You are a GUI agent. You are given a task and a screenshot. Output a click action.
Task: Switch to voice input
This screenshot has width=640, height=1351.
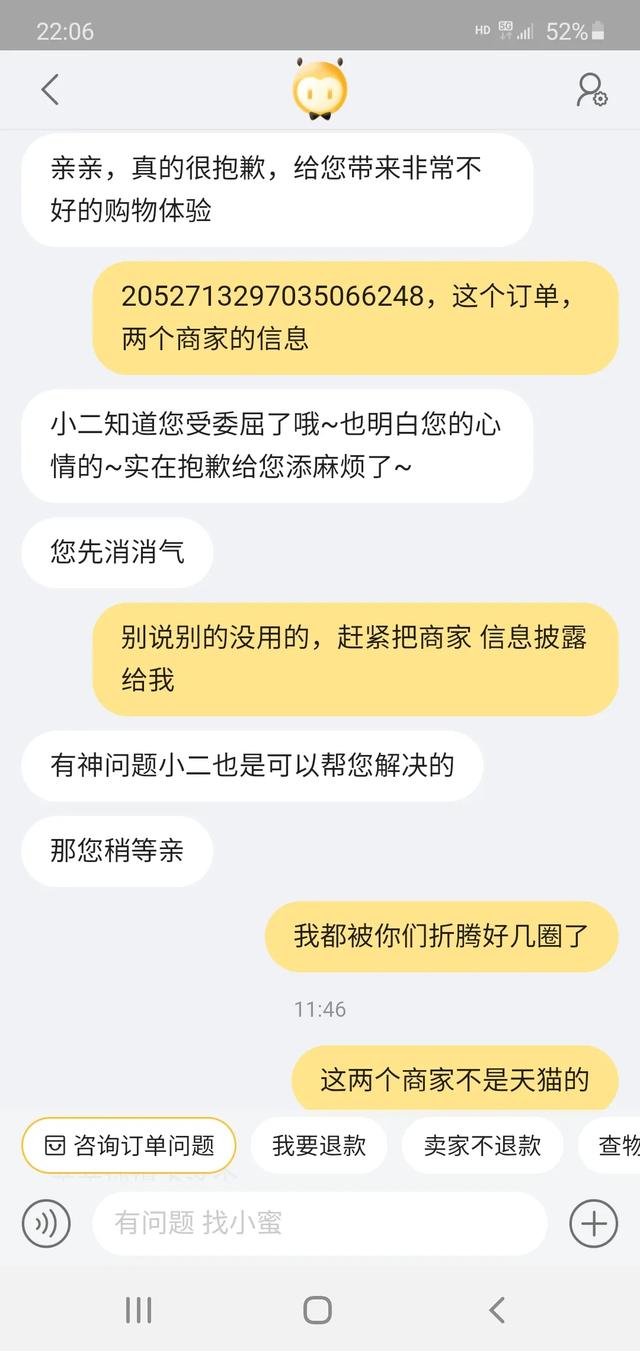(46, 1223)
